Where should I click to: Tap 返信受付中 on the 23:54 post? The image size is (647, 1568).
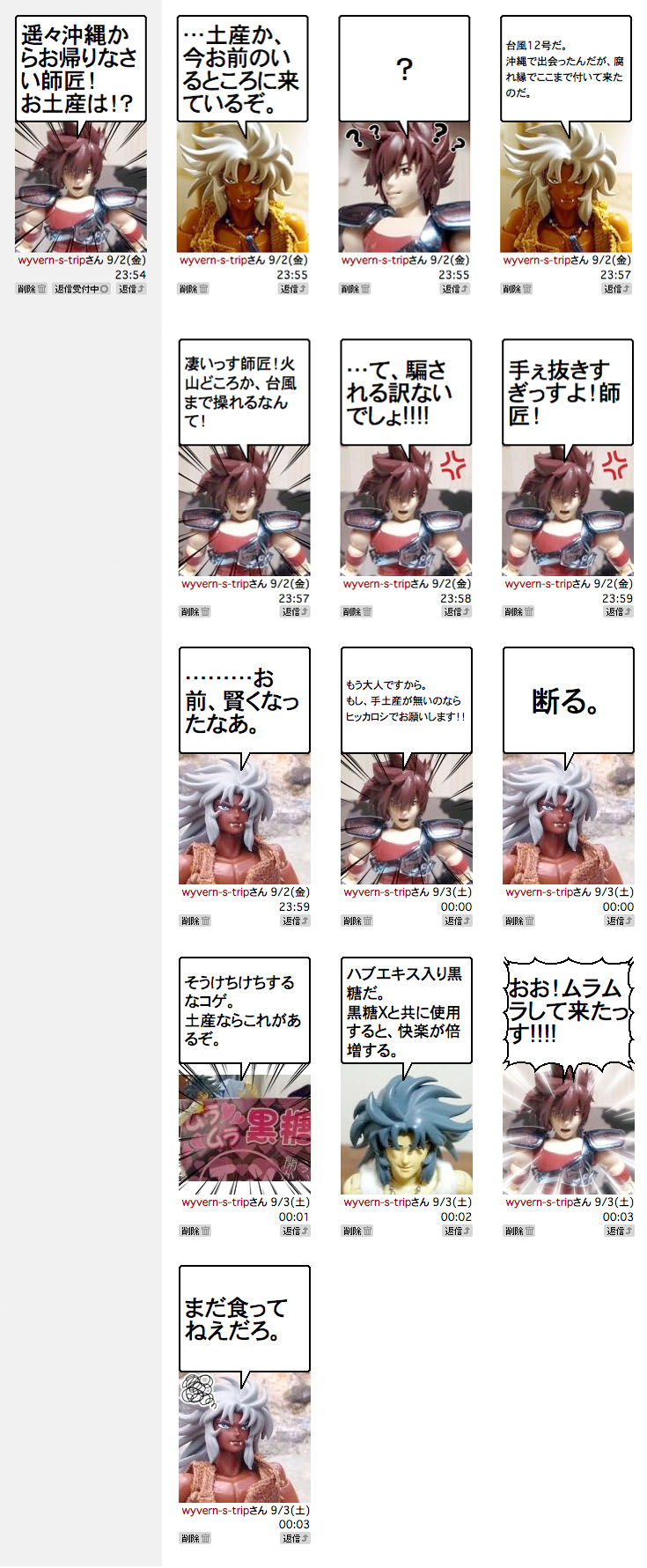pyautogui.click(x=81, y=289)
